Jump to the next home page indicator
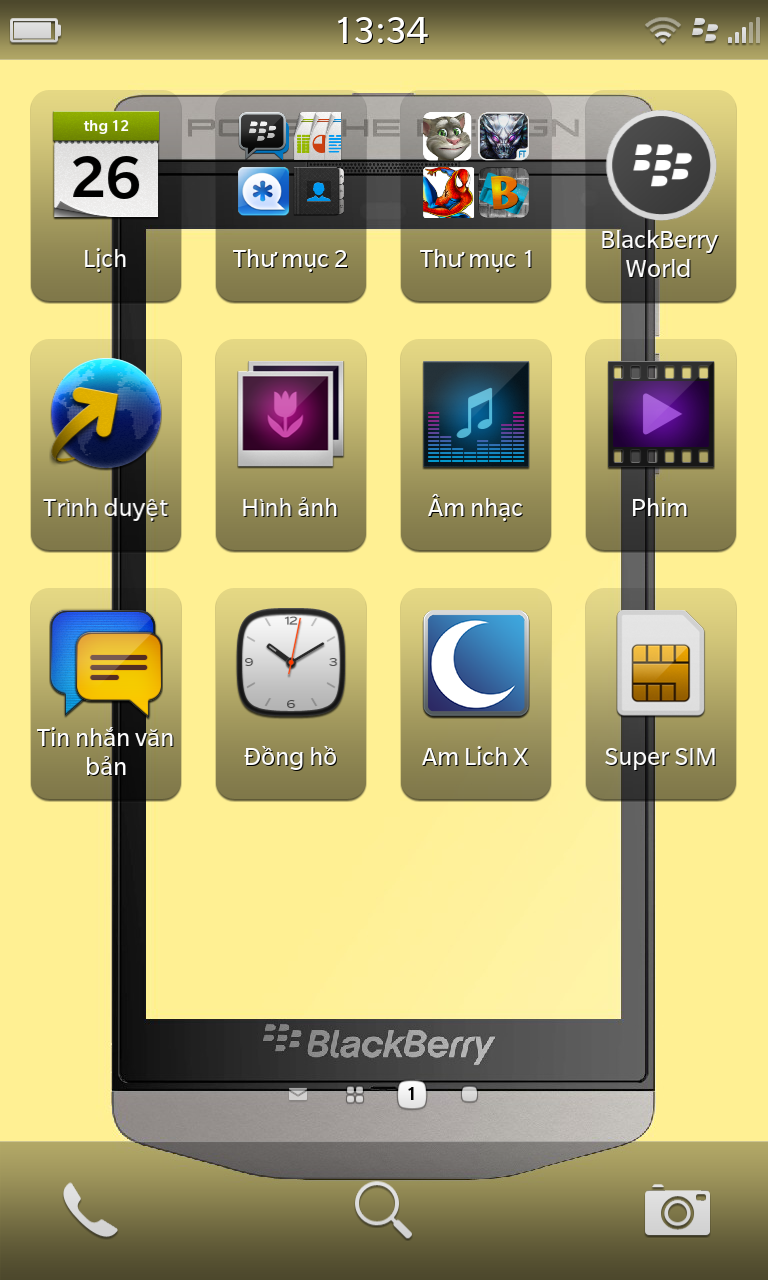768x1280 pixels. click(x=469, y=1094)
